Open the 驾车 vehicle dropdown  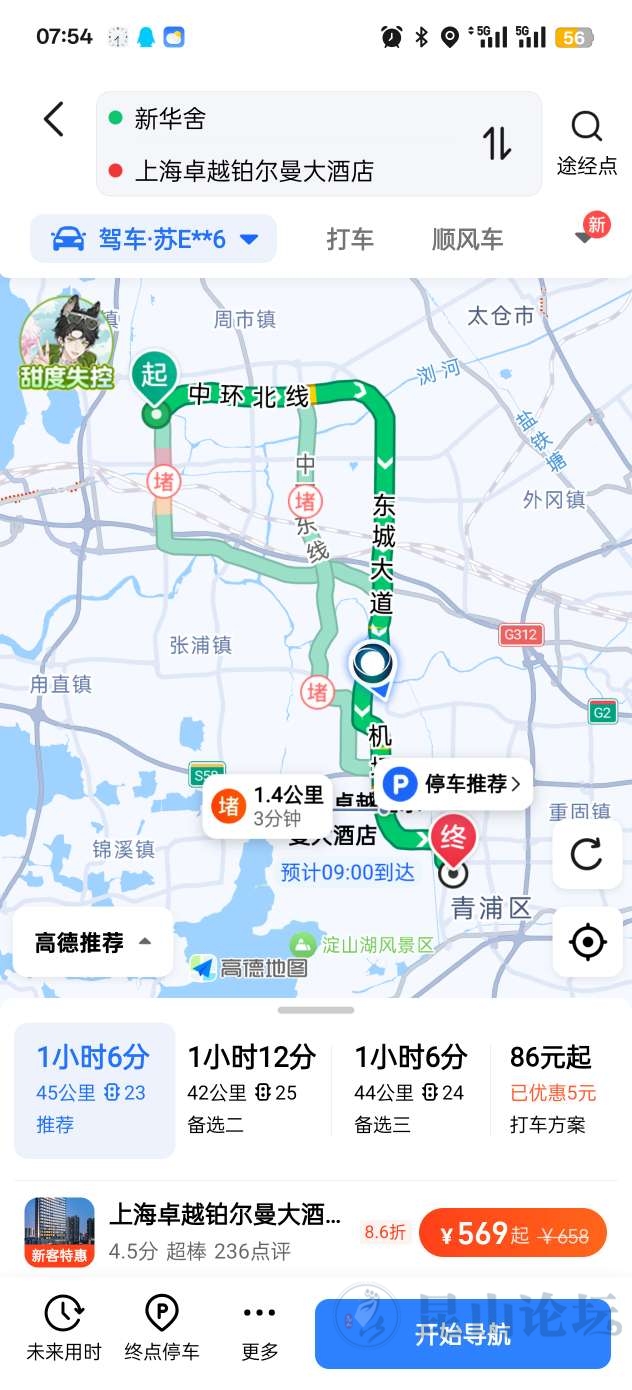click(x=154, y=239)
